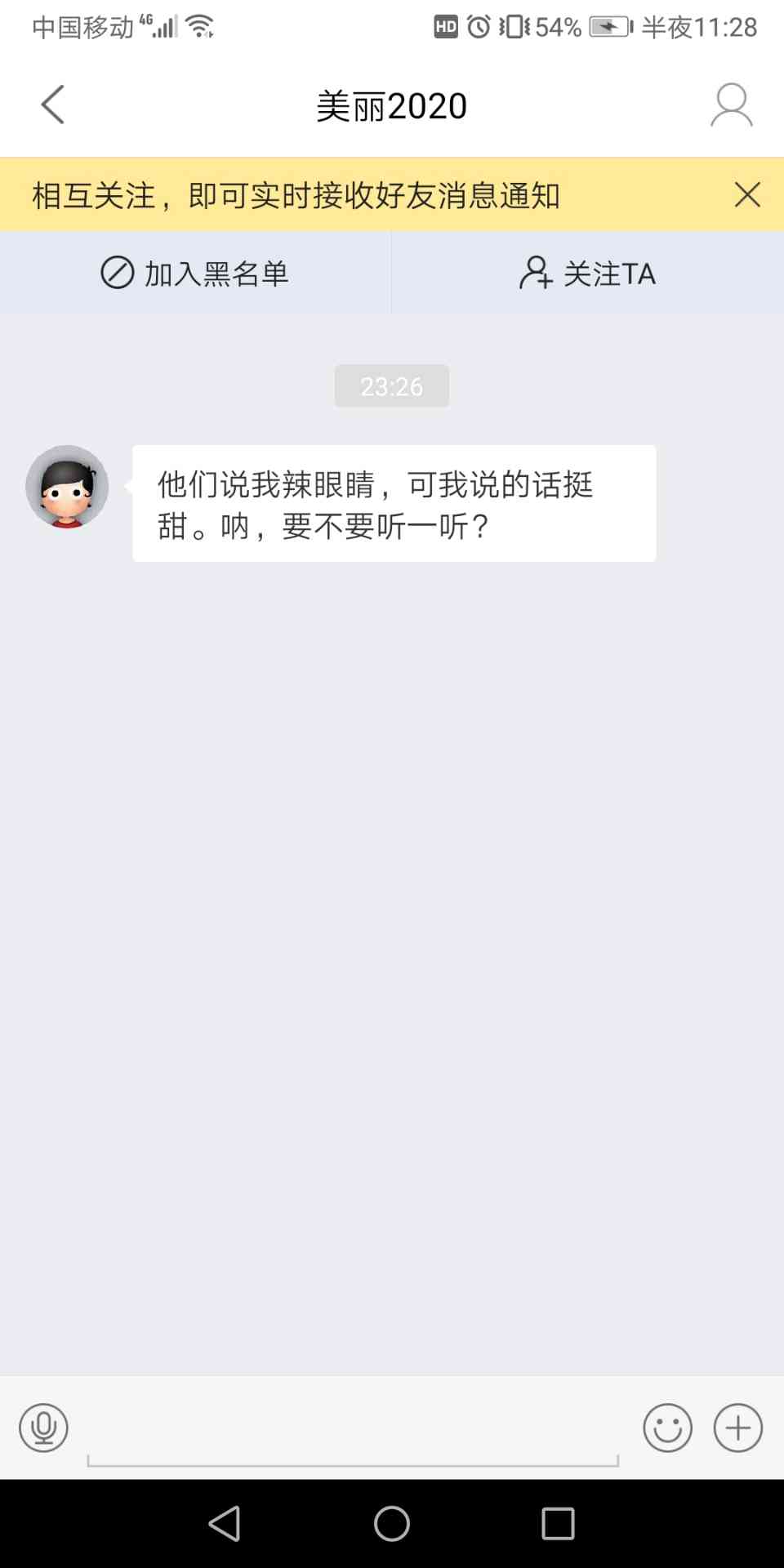The width and height of the screenshot is (784, 1568).
Task: Switch to voice message input
Action: (43, 1428)
